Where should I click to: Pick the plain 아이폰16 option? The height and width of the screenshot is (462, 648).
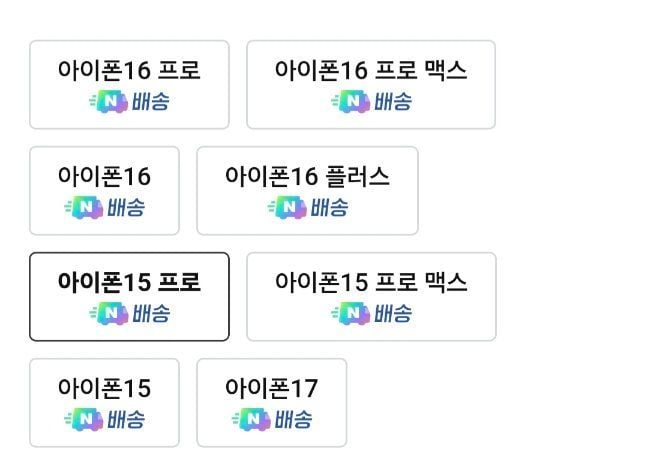105,191
